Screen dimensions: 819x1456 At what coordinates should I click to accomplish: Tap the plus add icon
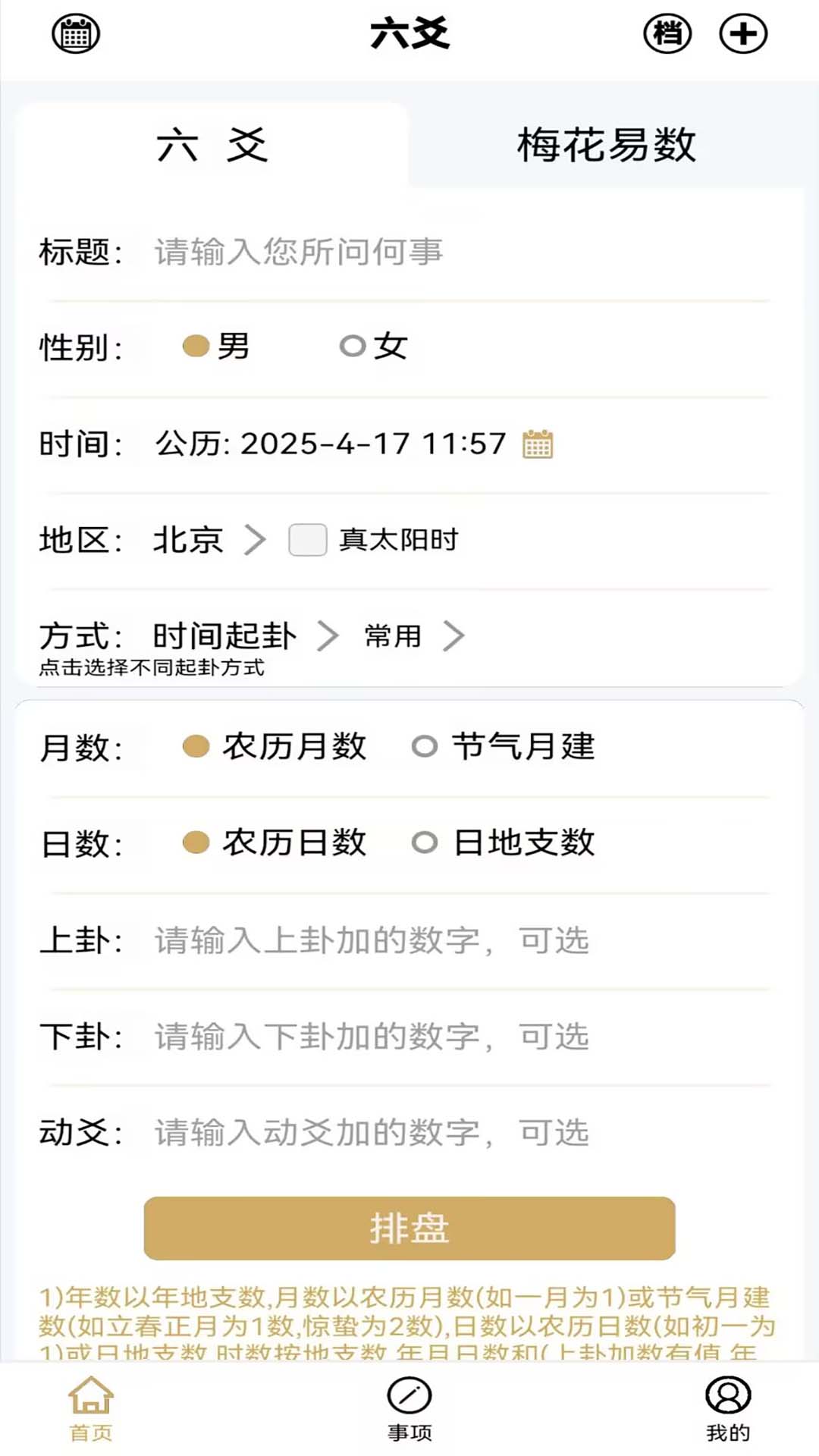point(743,34)
